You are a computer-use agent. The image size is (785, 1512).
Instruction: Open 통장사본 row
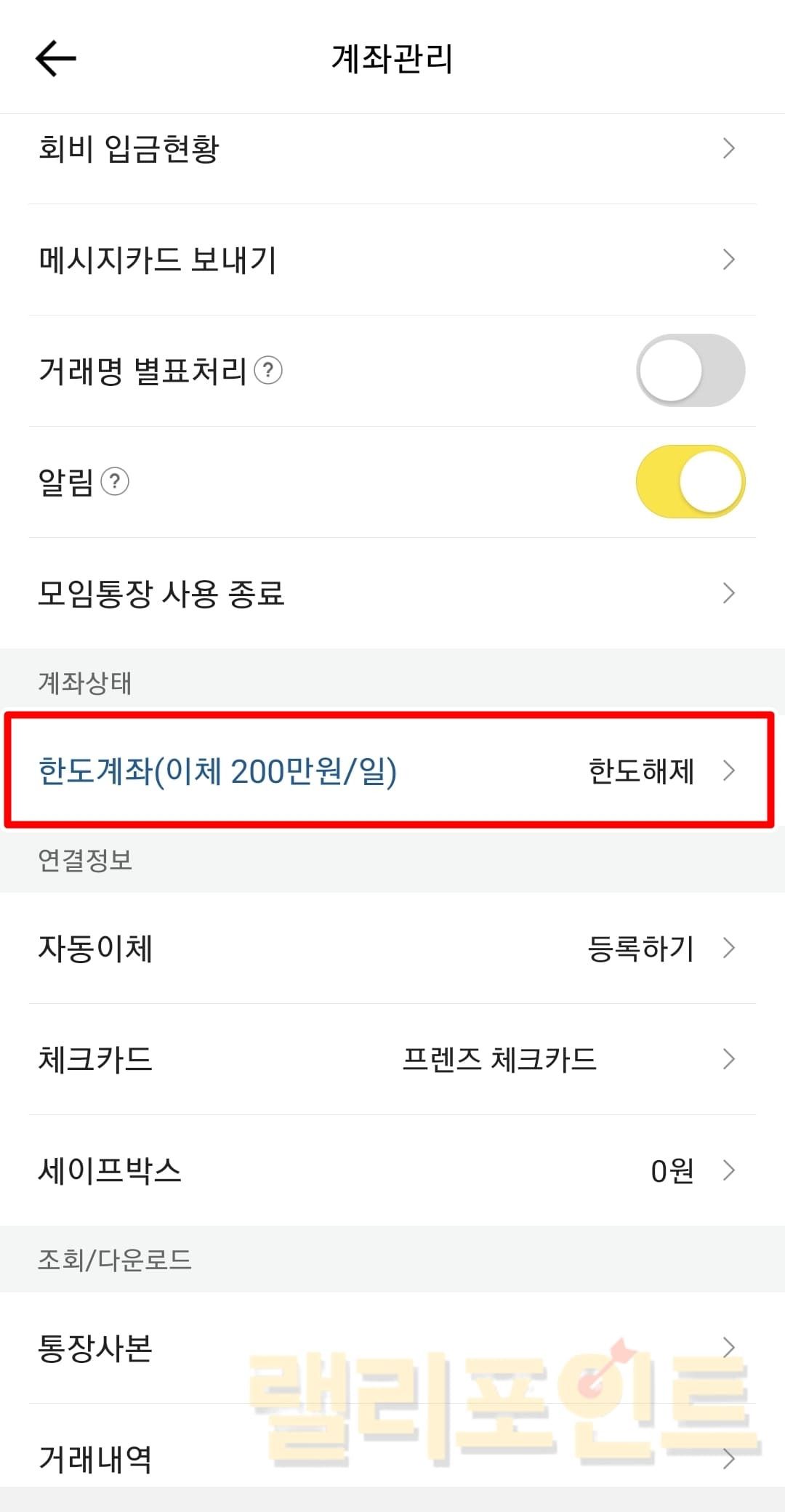coord(392,1348)
